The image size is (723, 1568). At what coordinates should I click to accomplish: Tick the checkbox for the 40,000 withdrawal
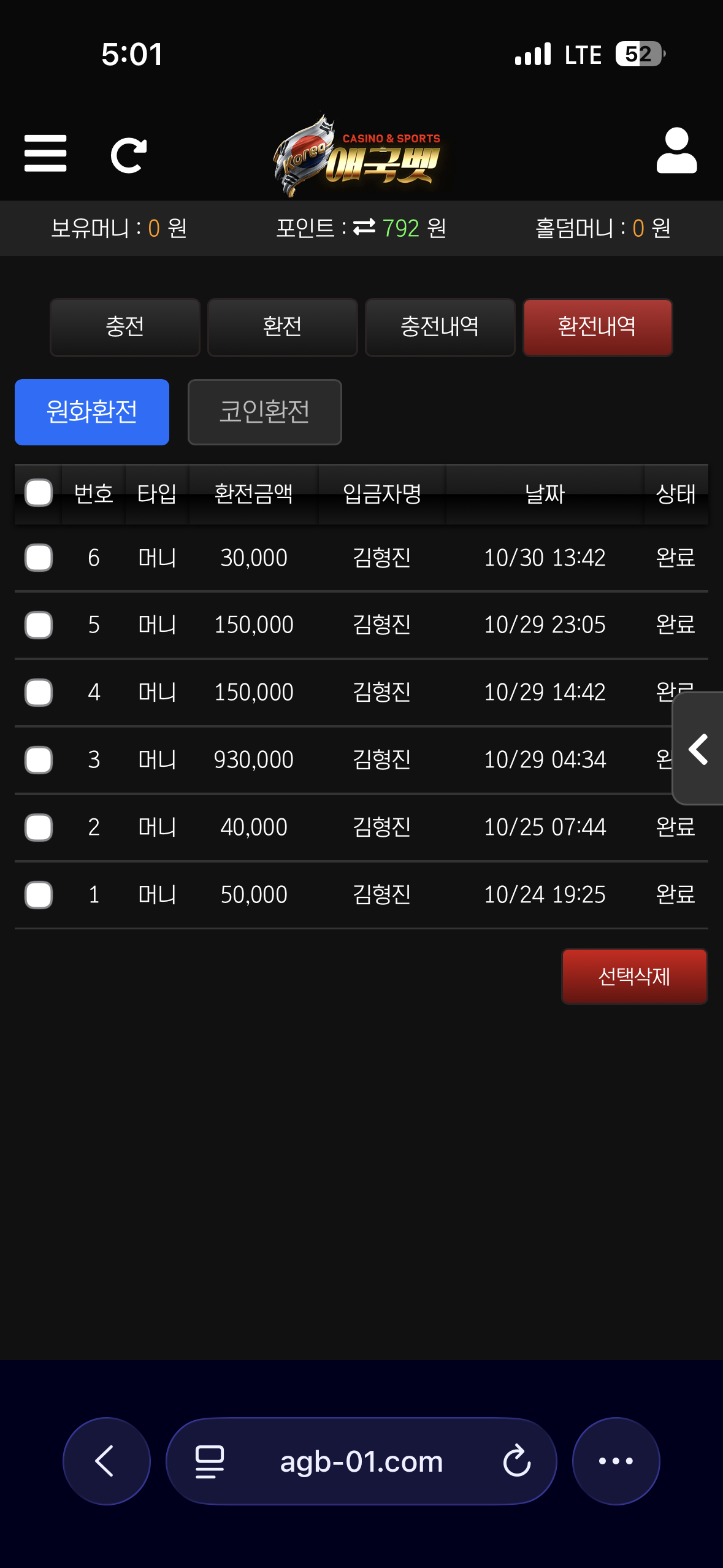pos(39,828)
